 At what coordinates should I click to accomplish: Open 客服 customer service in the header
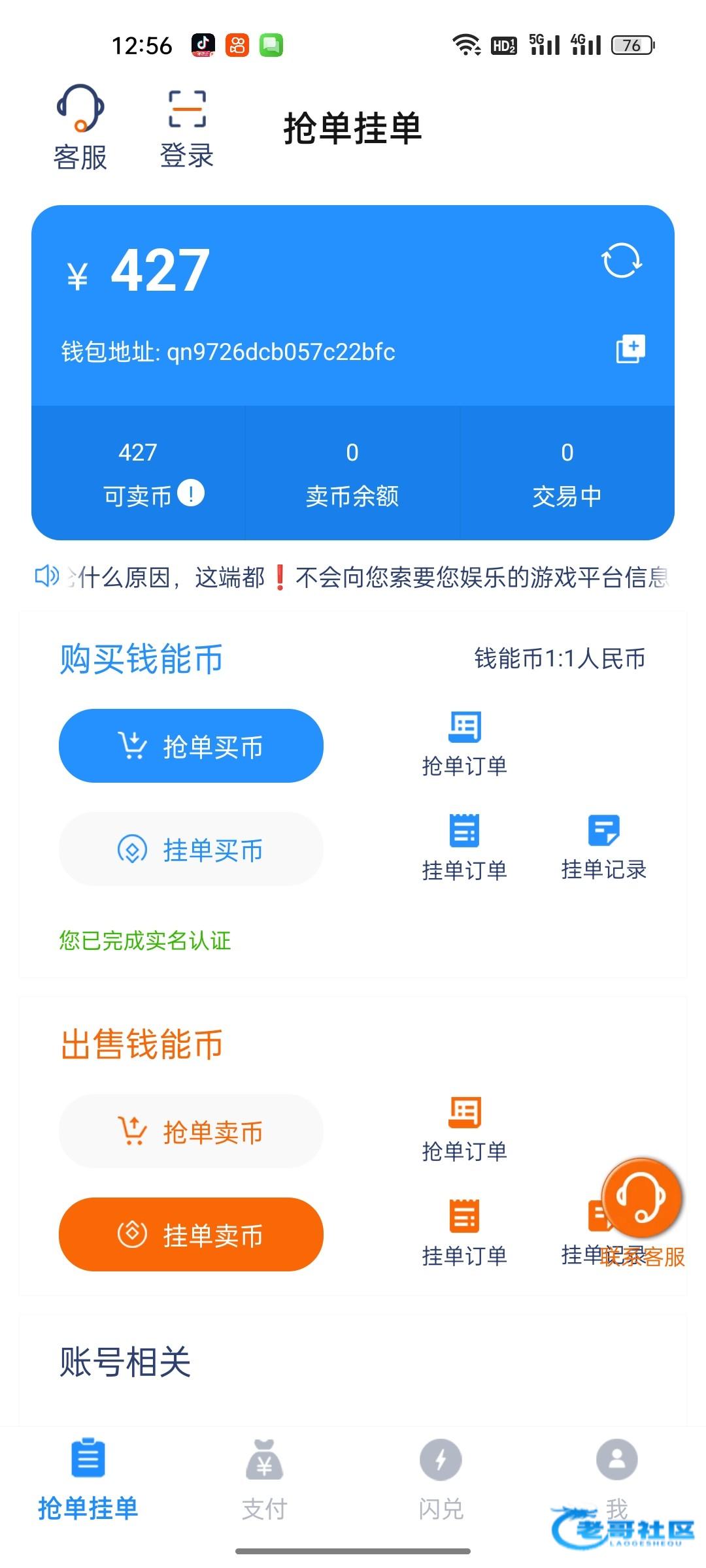(80, 127)
